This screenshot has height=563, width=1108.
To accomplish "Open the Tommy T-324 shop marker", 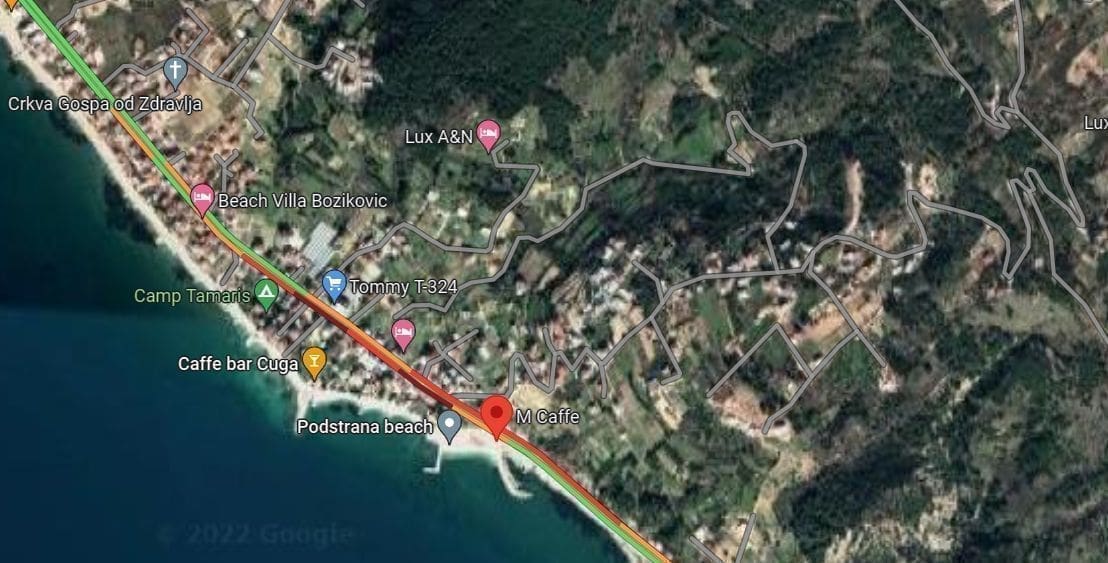I will [334, 285].
